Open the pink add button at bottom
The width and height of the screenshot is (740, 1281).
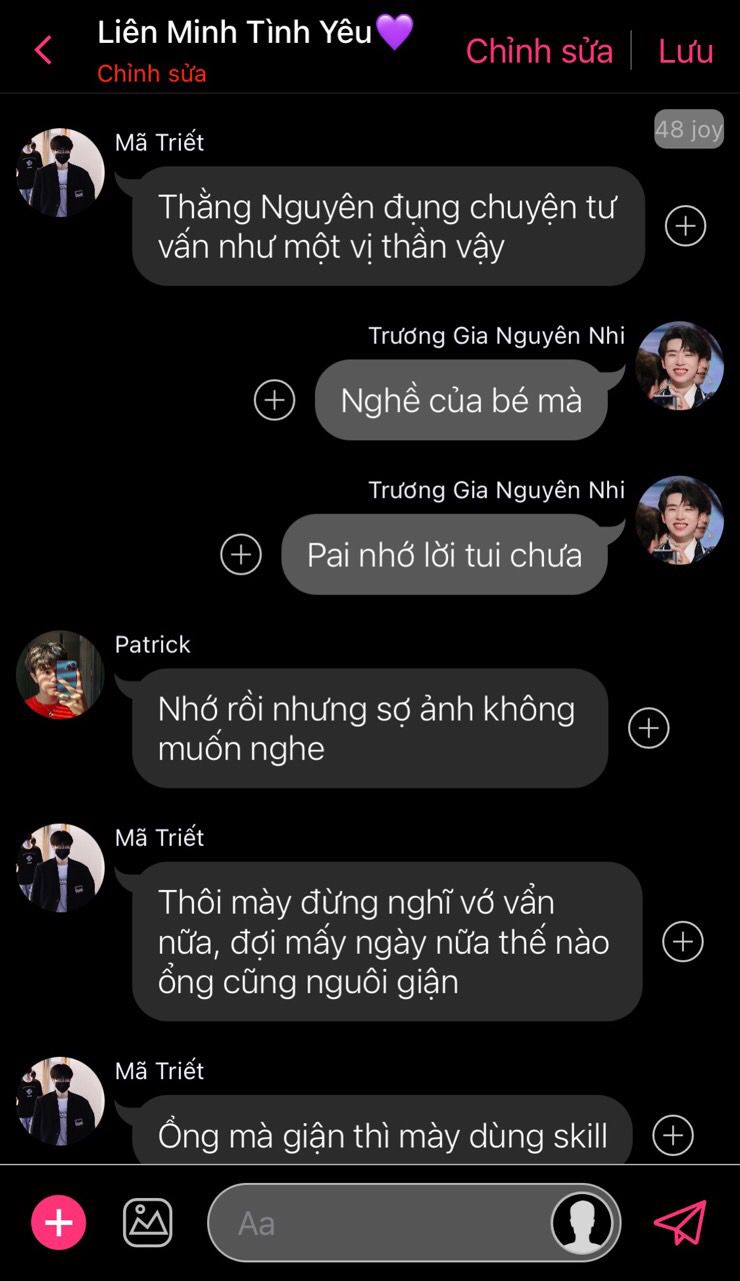coord(59,1222)
